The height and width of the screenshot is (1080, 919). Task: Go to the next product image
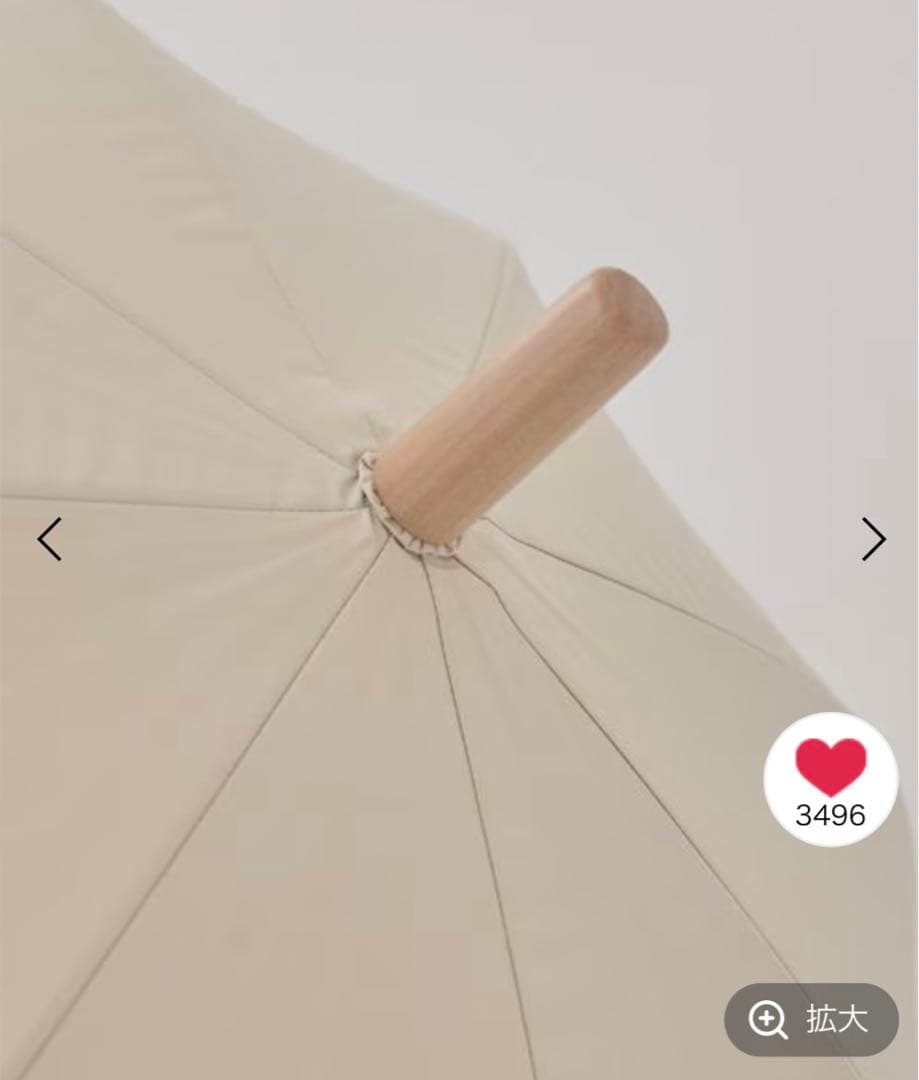pos(873,539)
